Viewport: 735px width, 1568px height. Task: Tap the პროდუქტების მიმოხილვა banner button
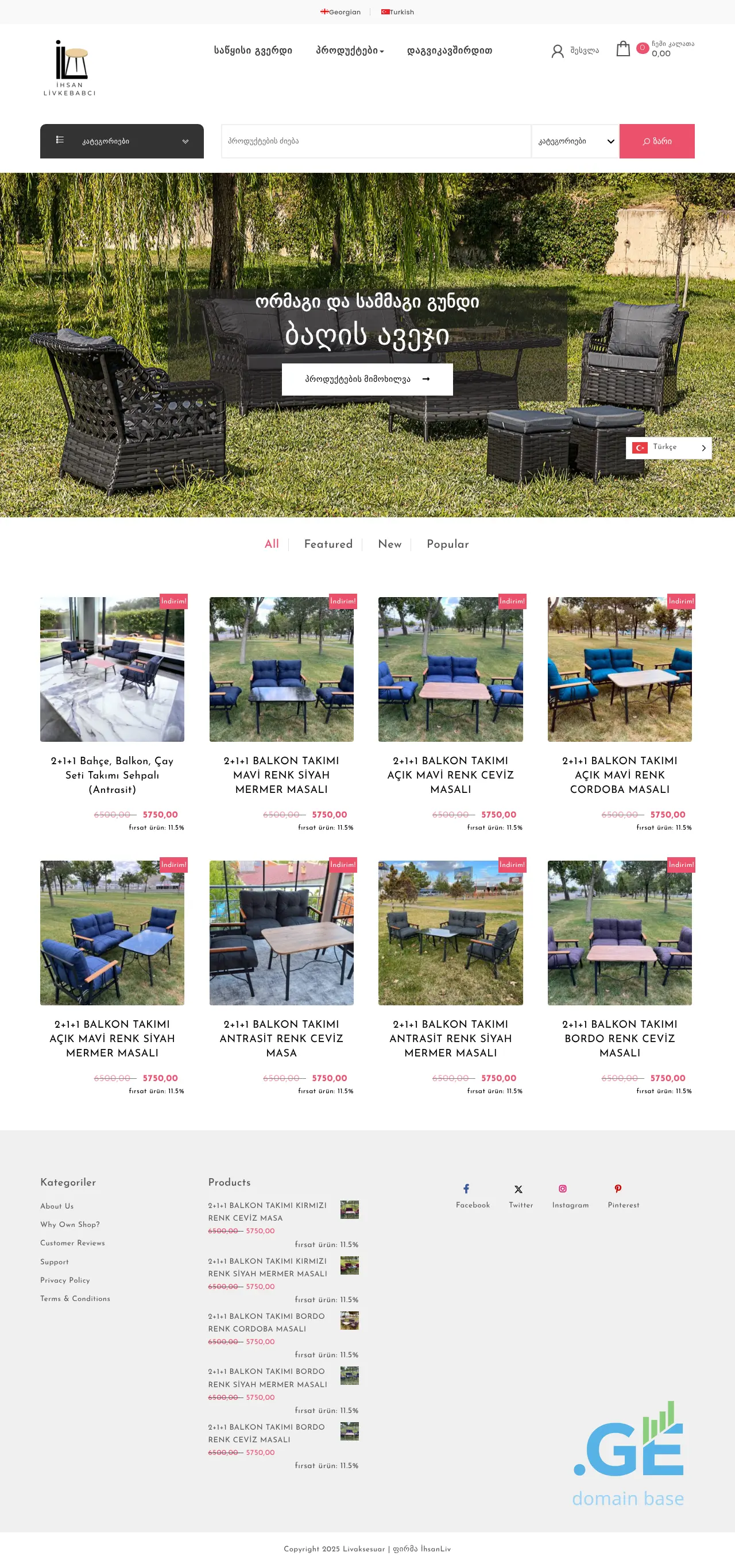367,379
